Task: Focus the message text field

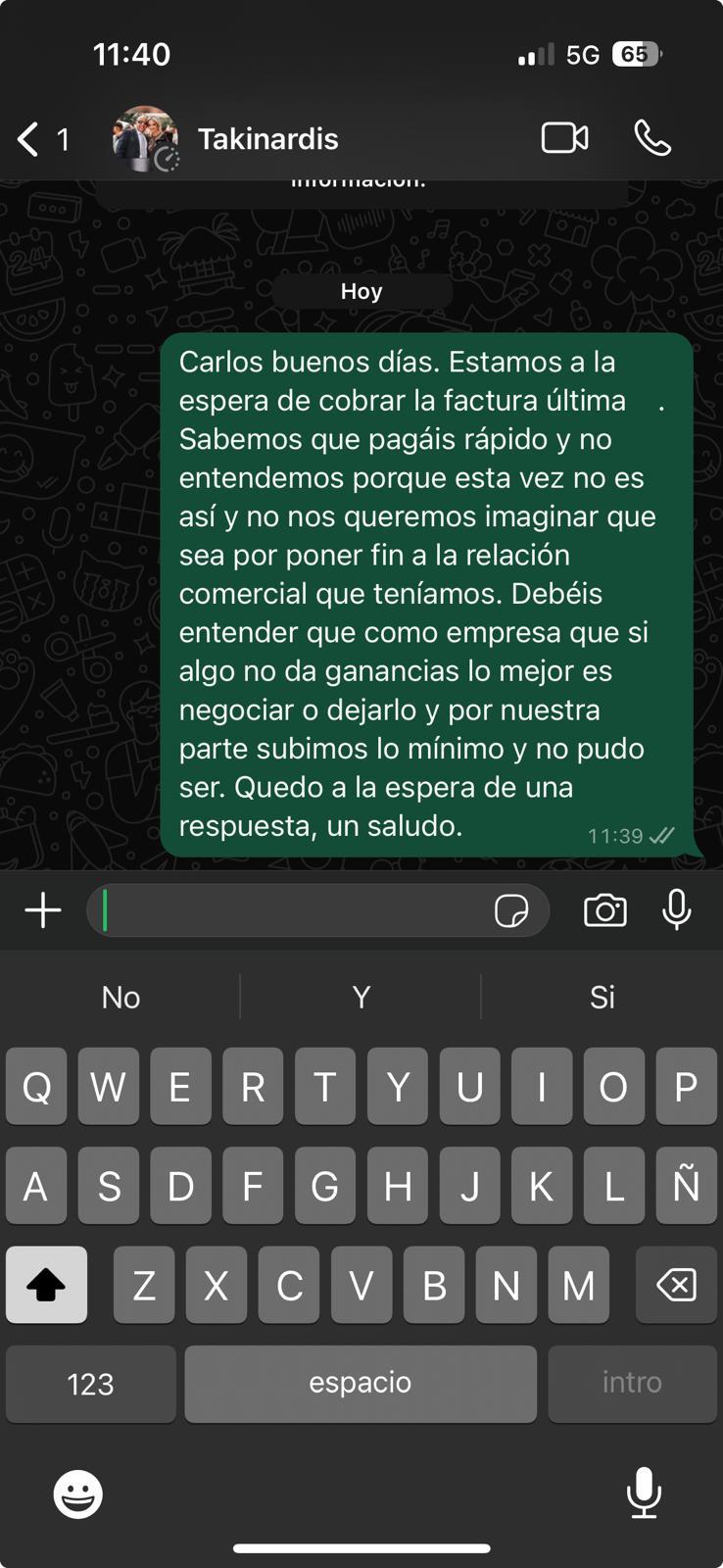Action: tap(294, 910)
